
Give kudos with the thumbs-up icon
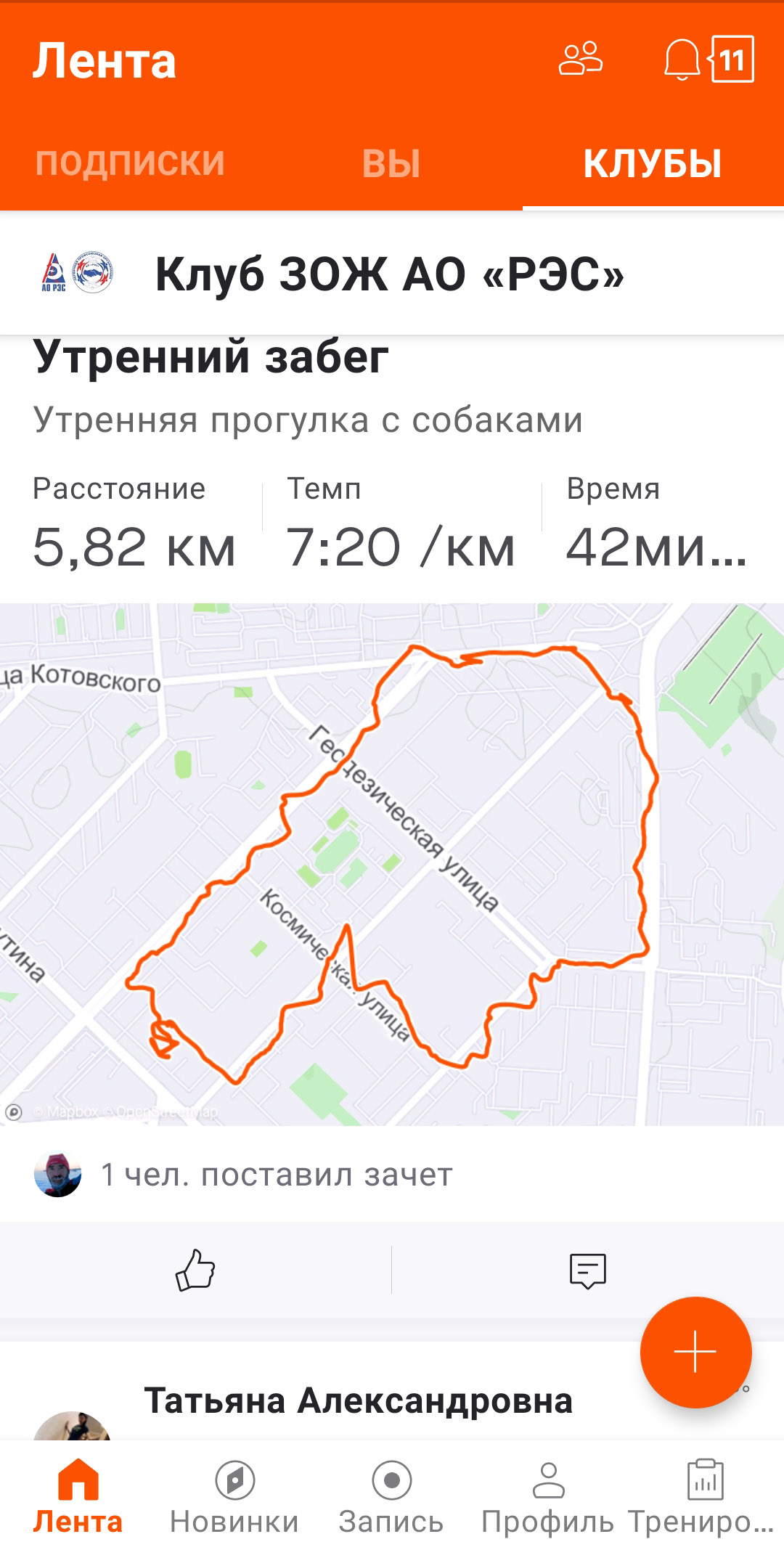click(x=195, y=1270)
